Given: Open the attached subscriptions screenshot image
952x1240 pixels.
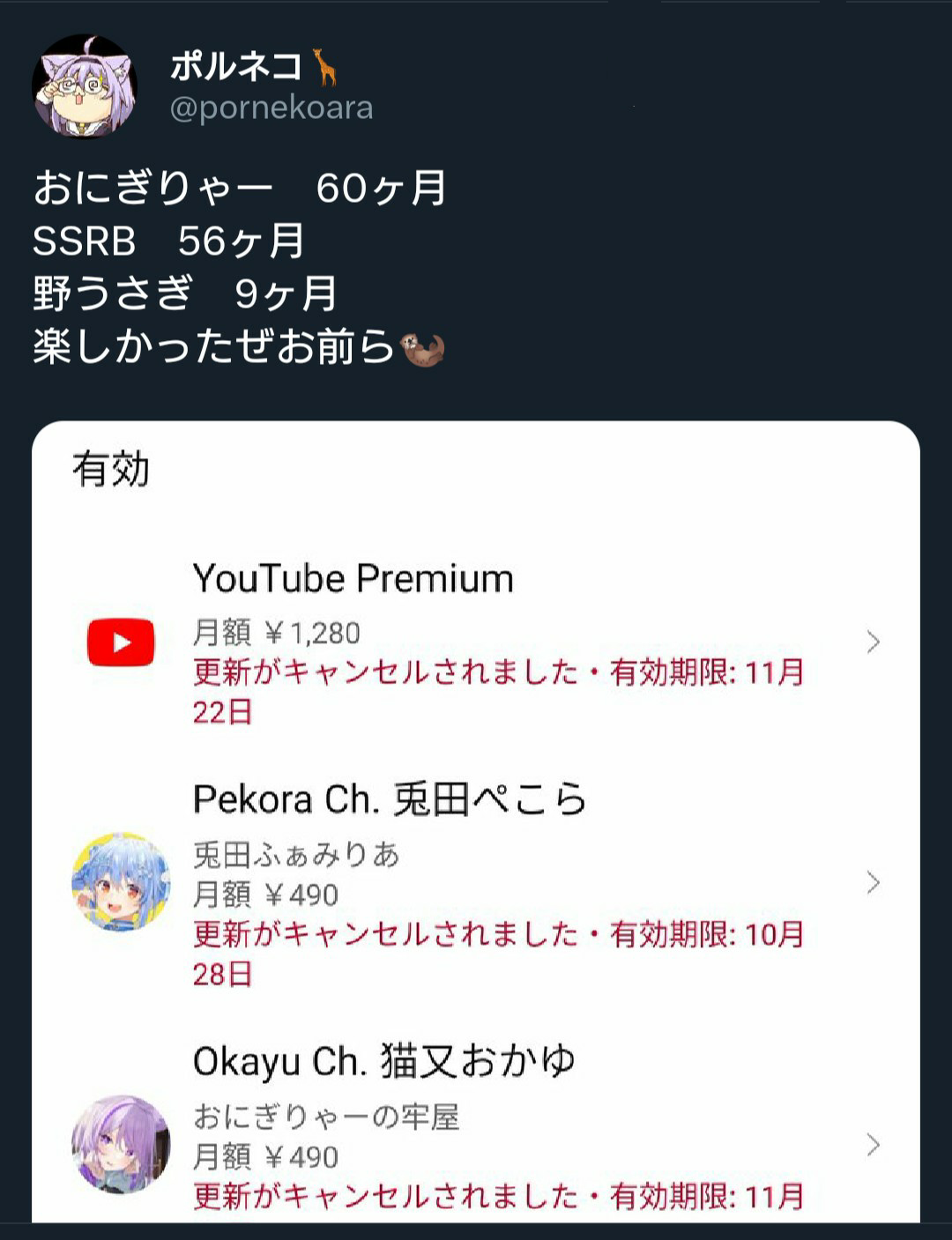Looking at the screenshot, I should pos(476,820).
